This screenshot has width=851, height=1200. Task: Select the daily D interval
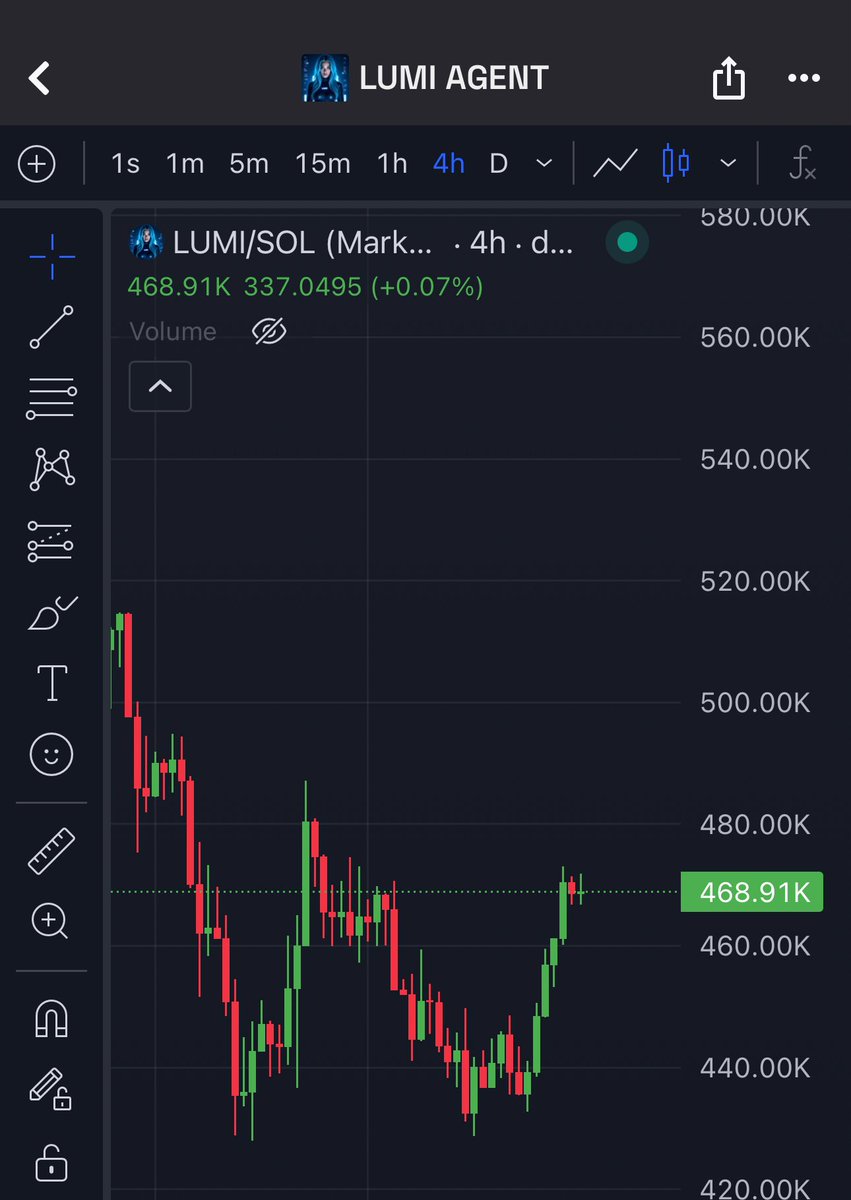click(x=498, y=163)
